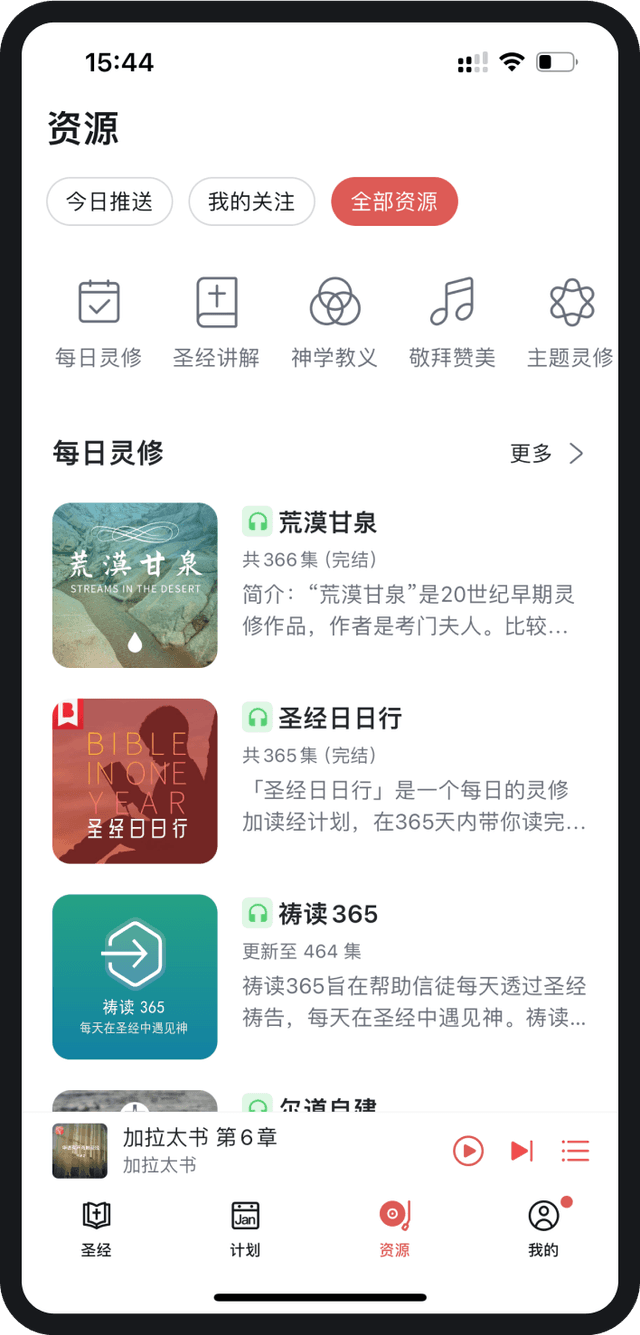Open the 圣经讲解 category

point(217,322)
